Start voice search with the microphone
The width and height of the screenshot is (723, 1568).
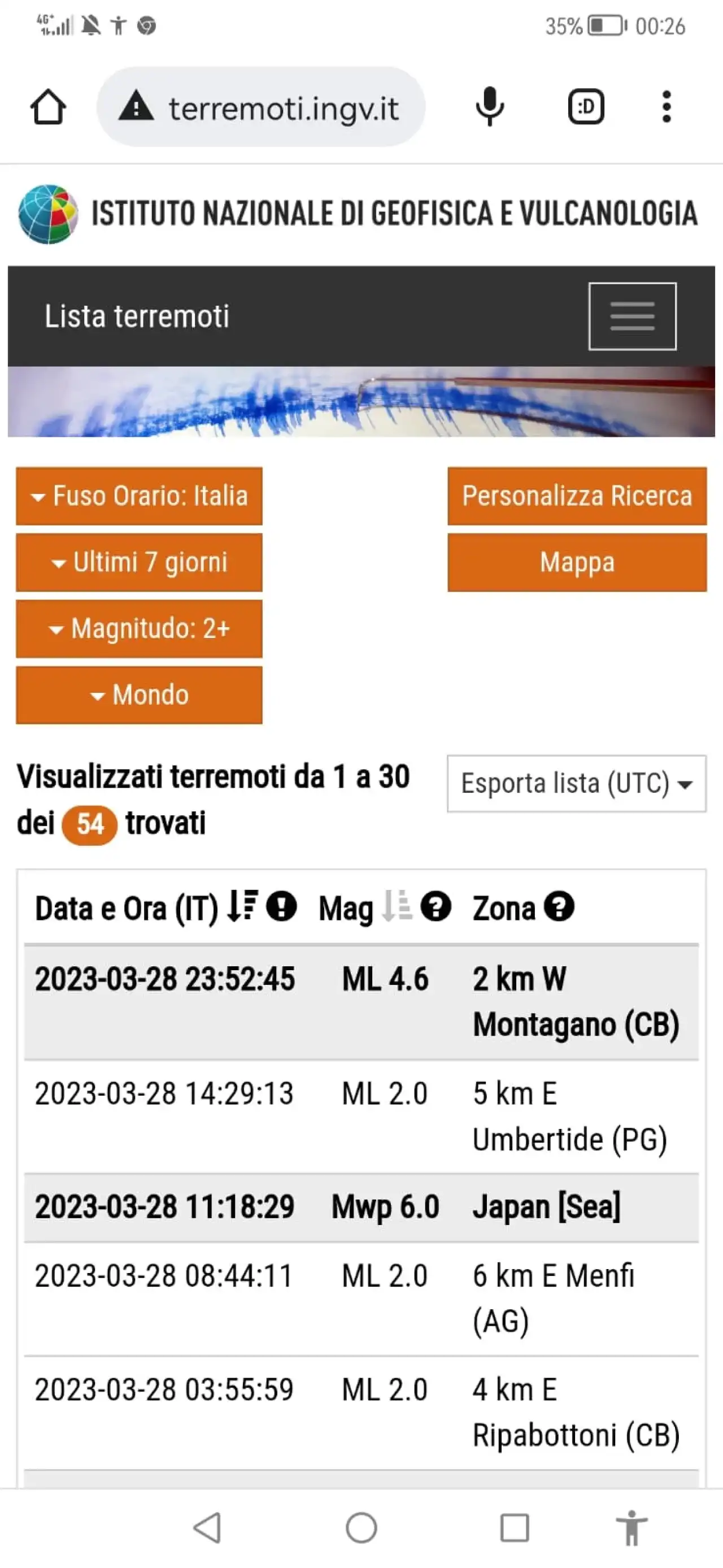(489, 107)
